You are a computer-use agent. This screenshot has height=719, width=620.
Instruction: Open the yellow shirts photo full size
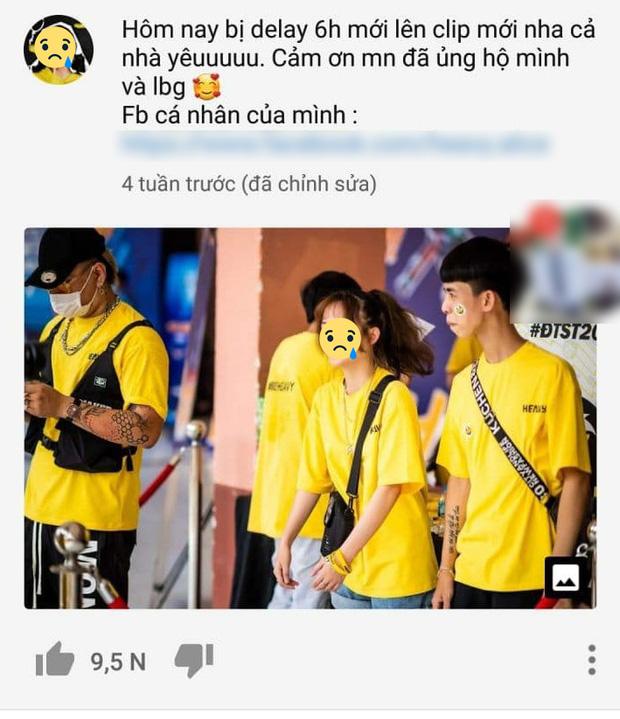point(310,418)
